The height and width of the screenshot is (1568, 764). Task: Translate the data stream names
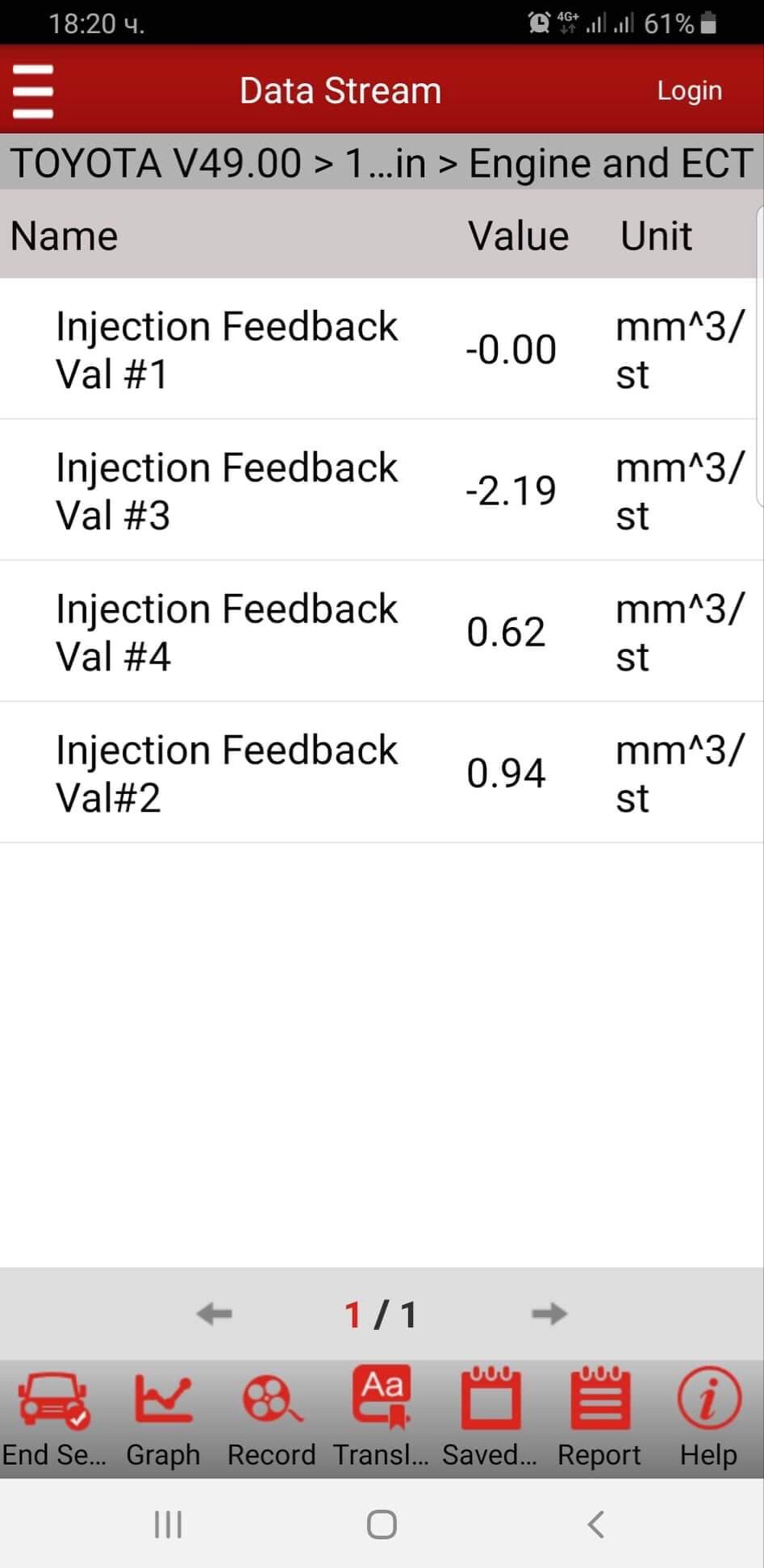coord(382,1416)
